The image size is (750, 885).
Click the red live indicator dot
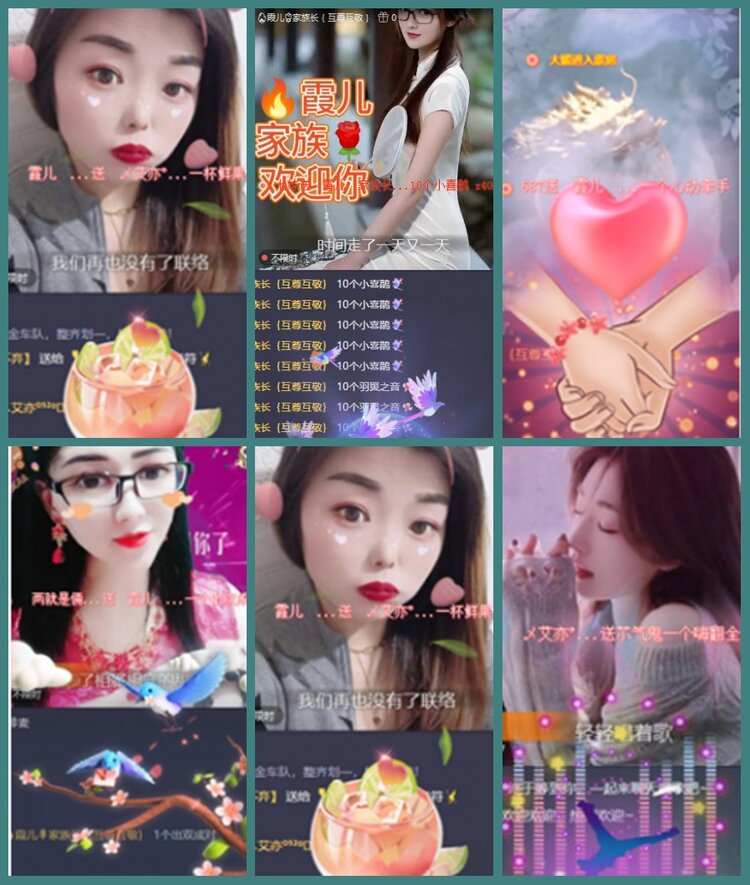264,258
